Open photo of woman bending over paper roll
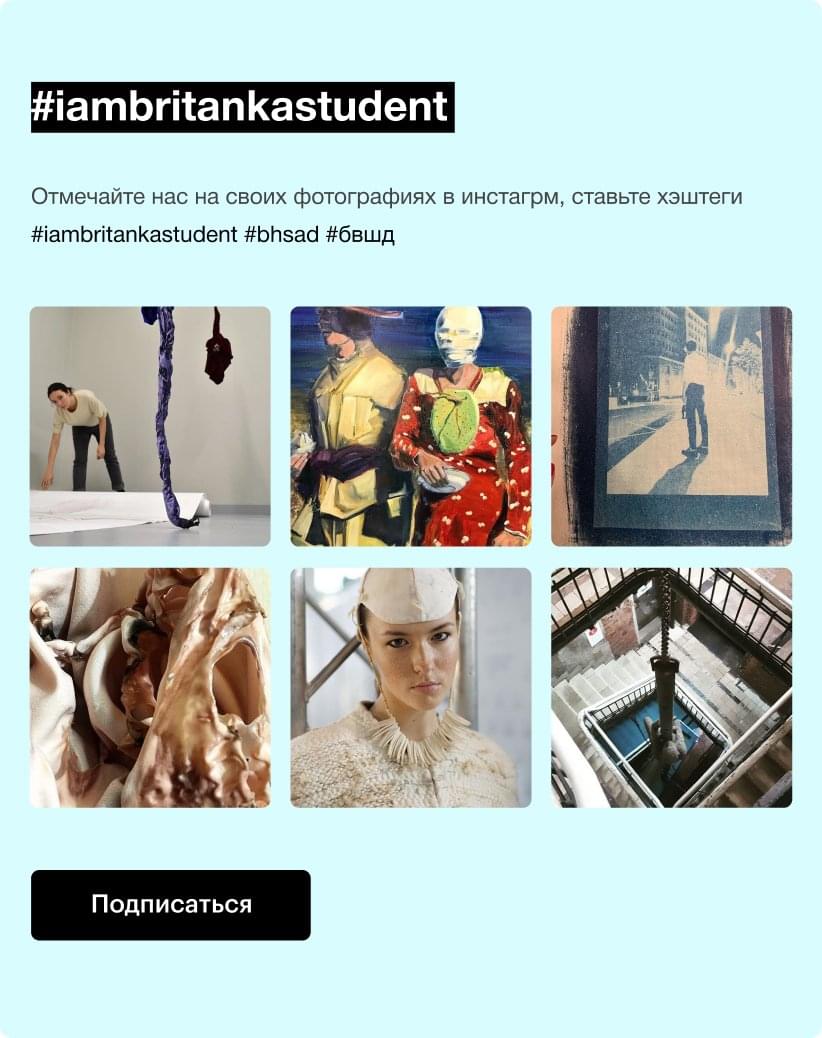The height and width of the screenshot is (1038, 822). tap(150, 426)
